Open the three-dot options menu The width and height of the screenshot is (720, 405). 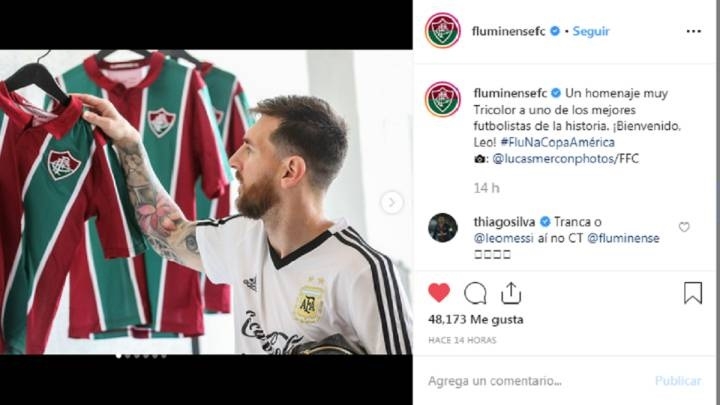pyautogui.click(x=693, y=31)
